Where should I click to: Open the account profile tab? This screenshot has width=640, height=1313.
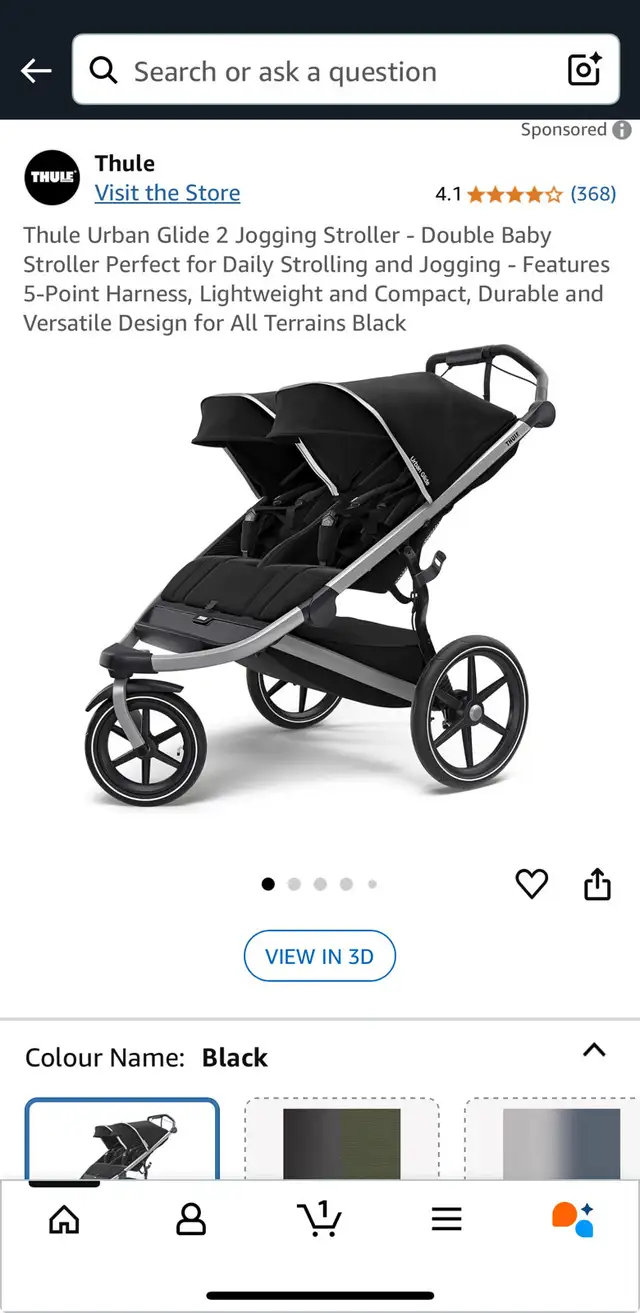pyautogui.click(x=191, y=1219)
